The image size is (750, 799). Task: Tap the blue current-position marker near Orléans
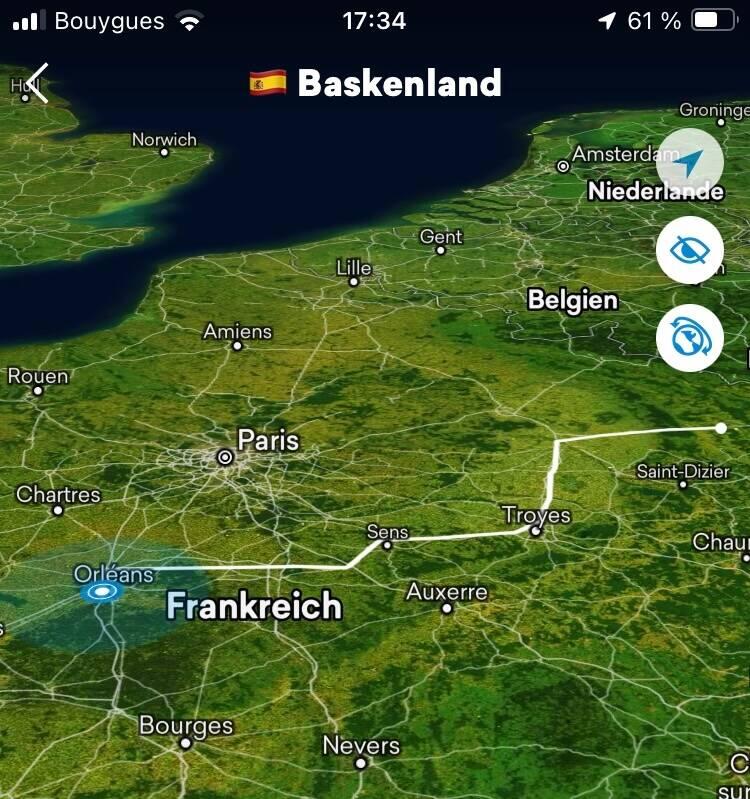pos(100,592)
